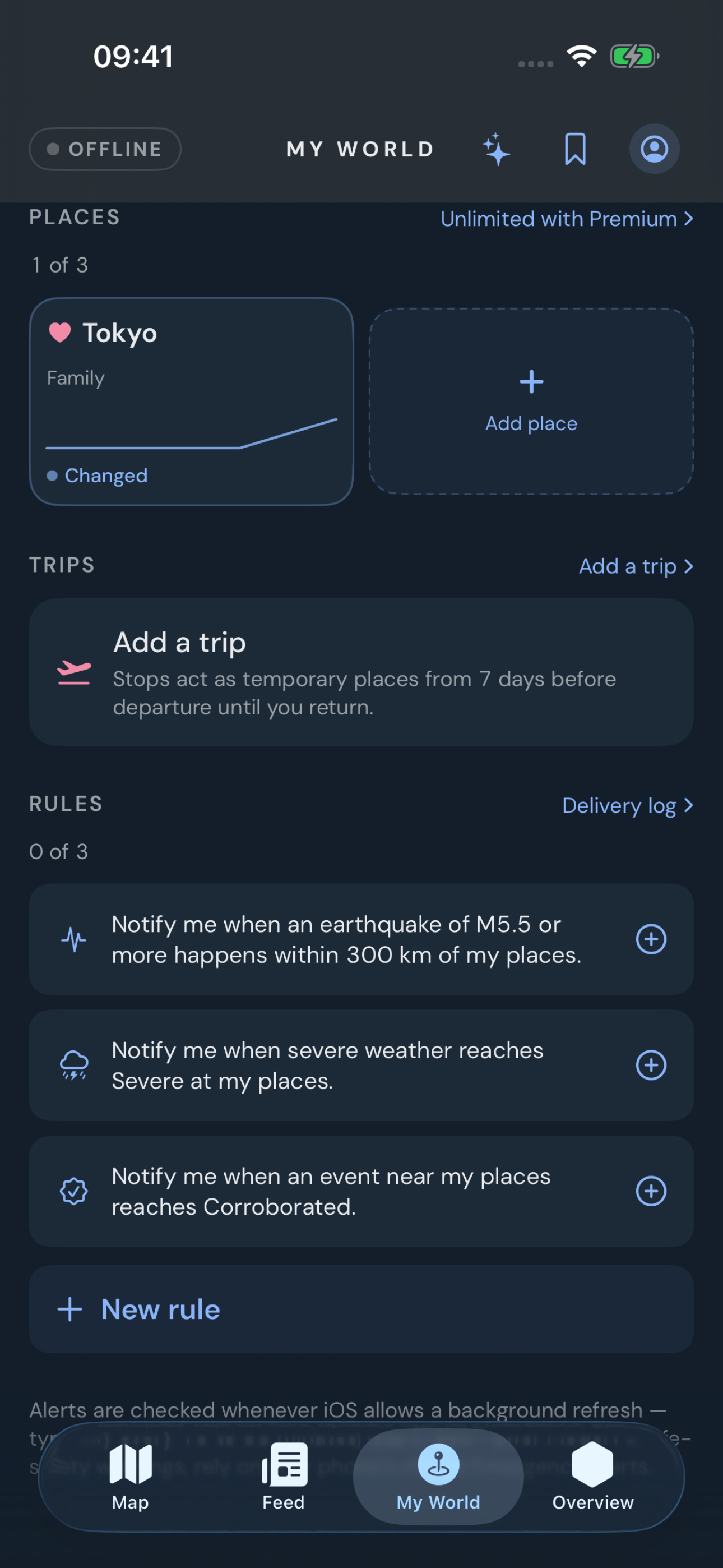The height and width of the screenshot is (1568, 723).
Task: Add the M5.5 earthquake rule
Action: pyautogui.click(x=651, y=939)
